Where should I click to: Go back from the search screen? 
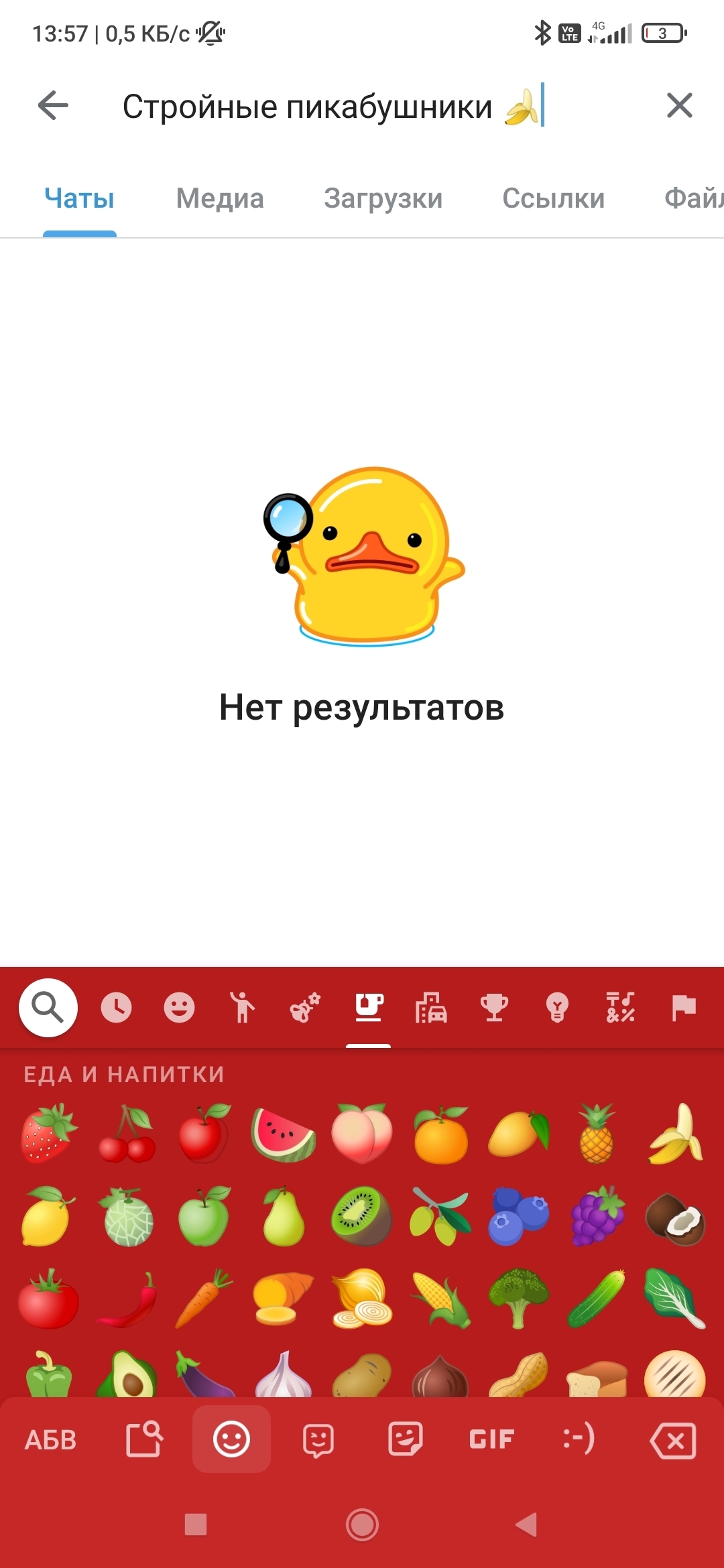tap(54, 106)
